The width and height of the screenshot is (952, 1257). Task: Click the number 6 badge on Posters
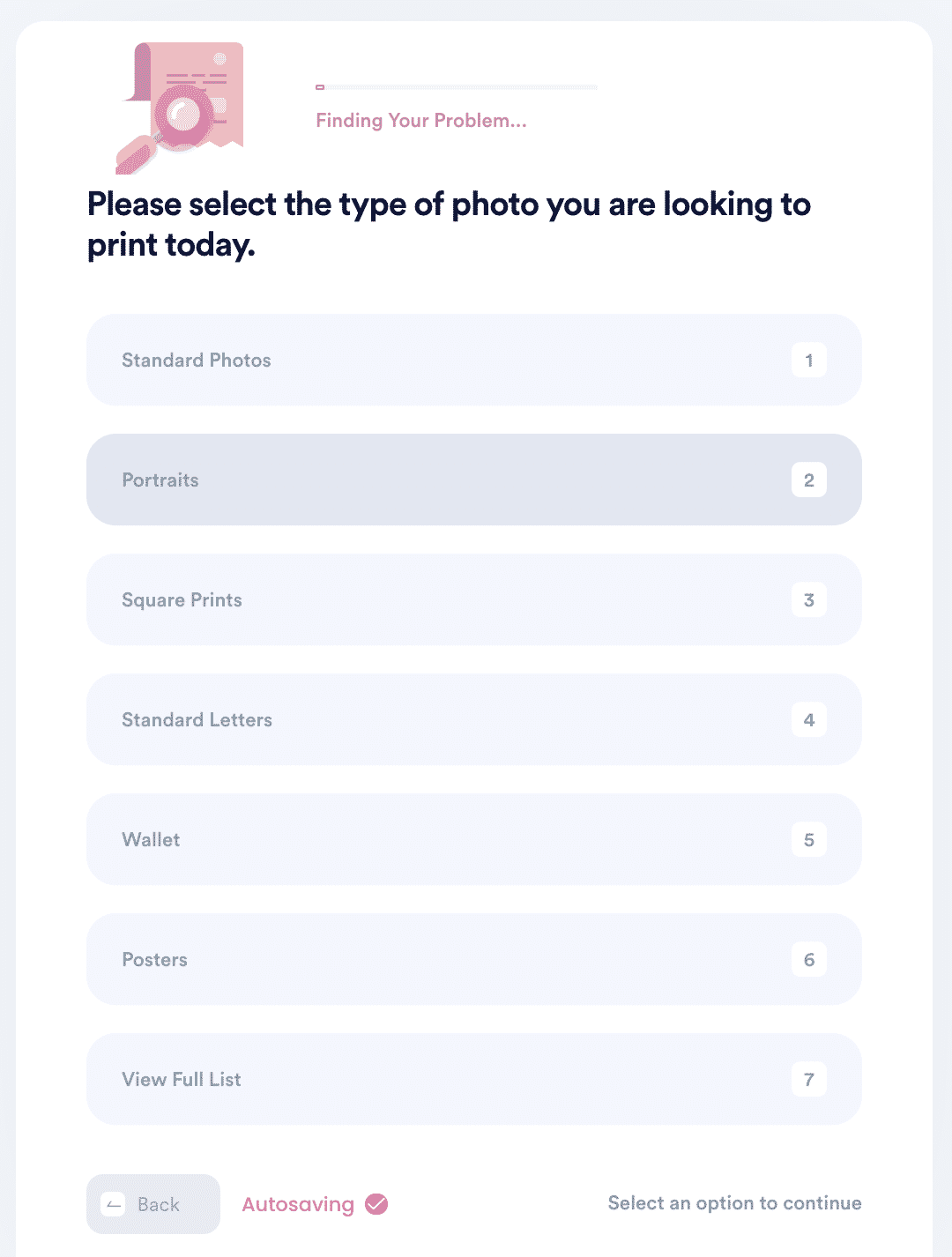point(808,959)
